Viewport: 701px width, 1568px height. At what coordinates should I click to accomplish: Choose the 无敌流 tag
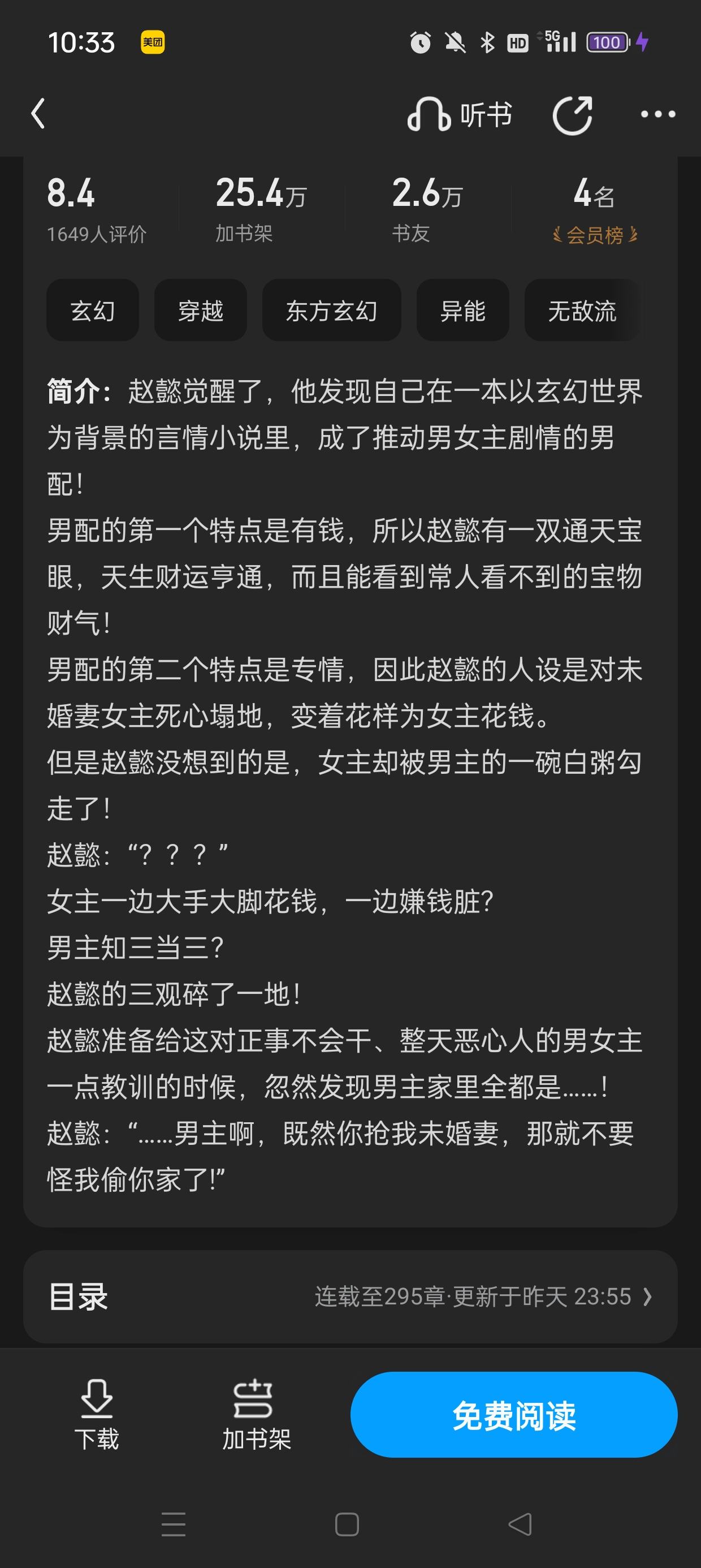pos(582,311)
